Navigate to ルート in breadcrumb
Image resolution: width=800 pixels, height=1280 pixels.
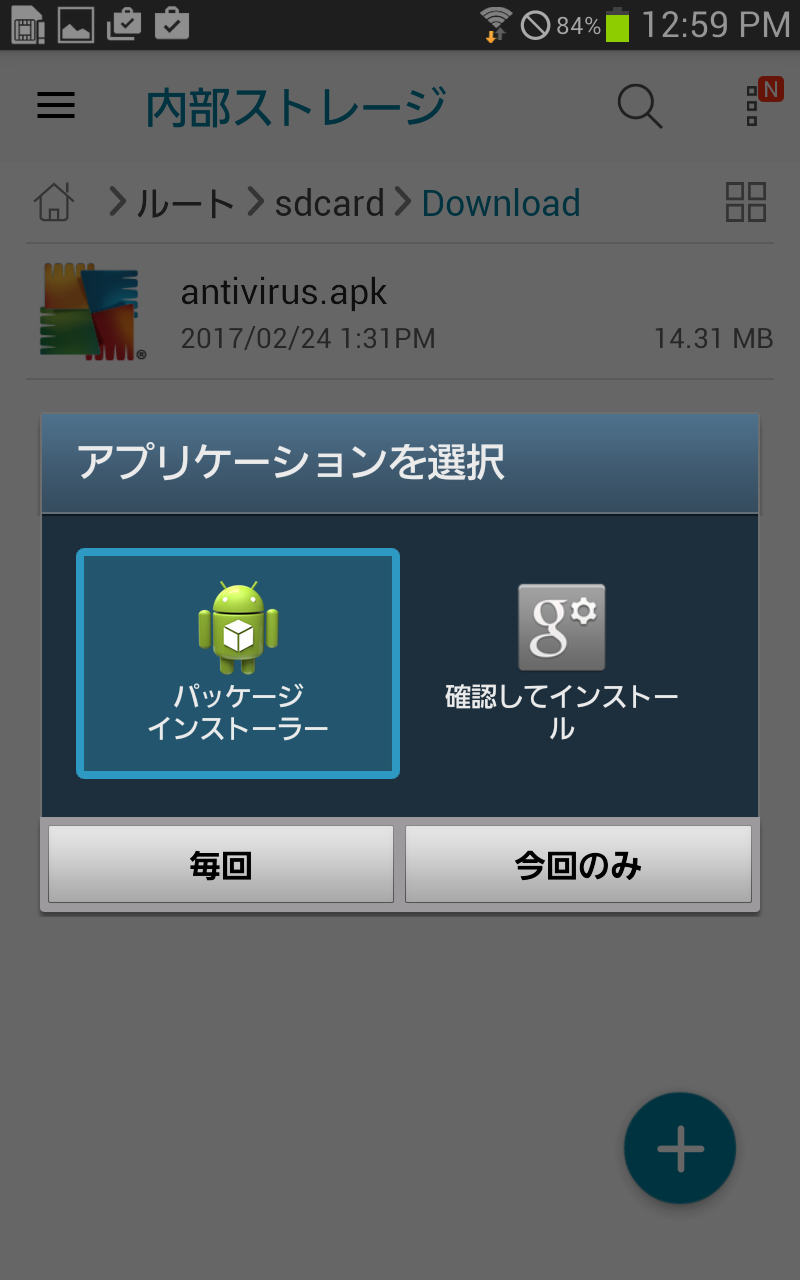coord(184,204)
